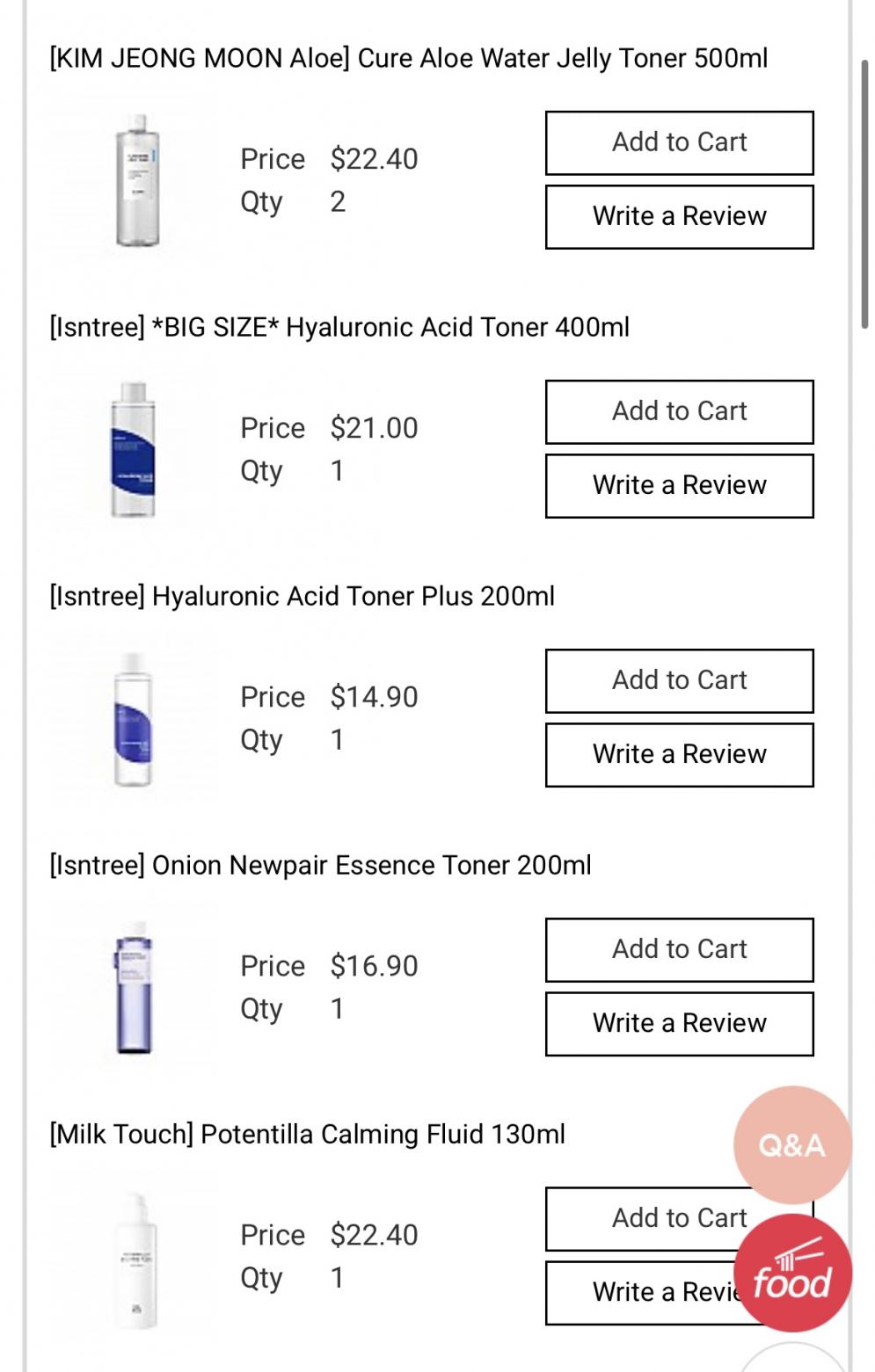Write a review for BIG SIZE Hyaluronic Acid Toner
The image size is (875, 1372).
click(679, 485)
